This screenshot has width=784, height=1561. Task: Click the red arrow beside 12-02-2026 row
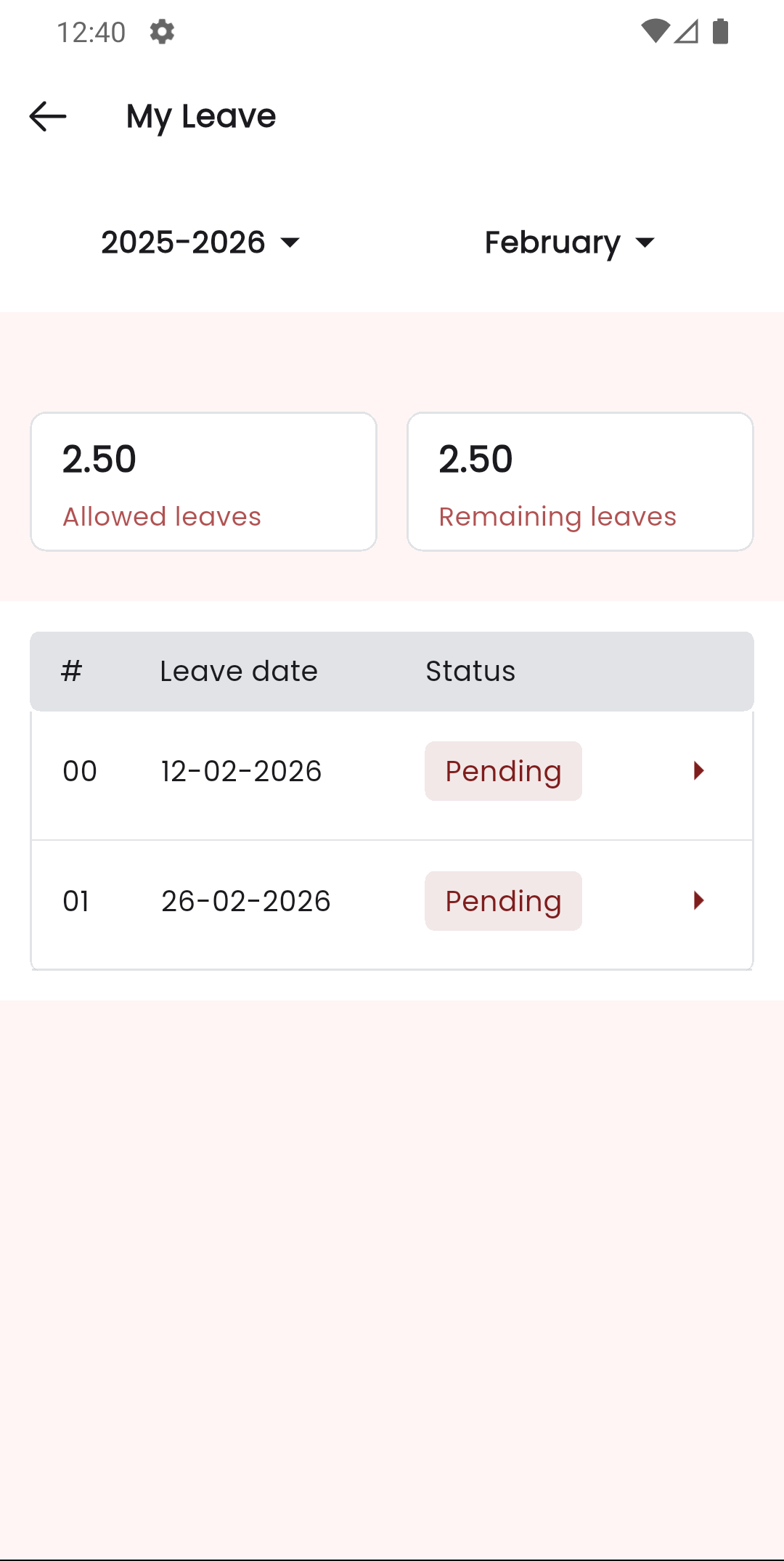698,771
